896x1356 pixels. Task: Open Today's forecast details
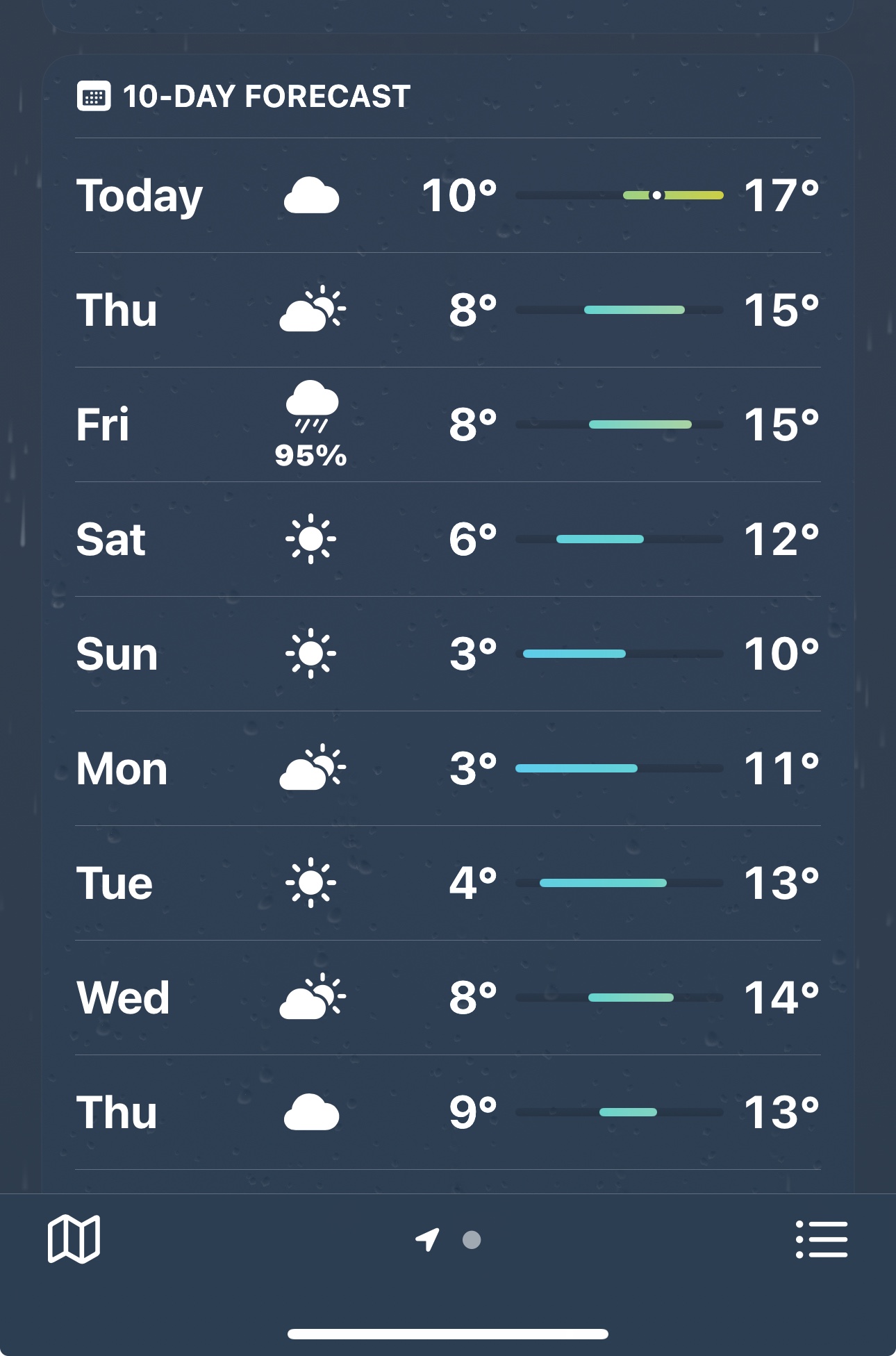tap(448, 195)
